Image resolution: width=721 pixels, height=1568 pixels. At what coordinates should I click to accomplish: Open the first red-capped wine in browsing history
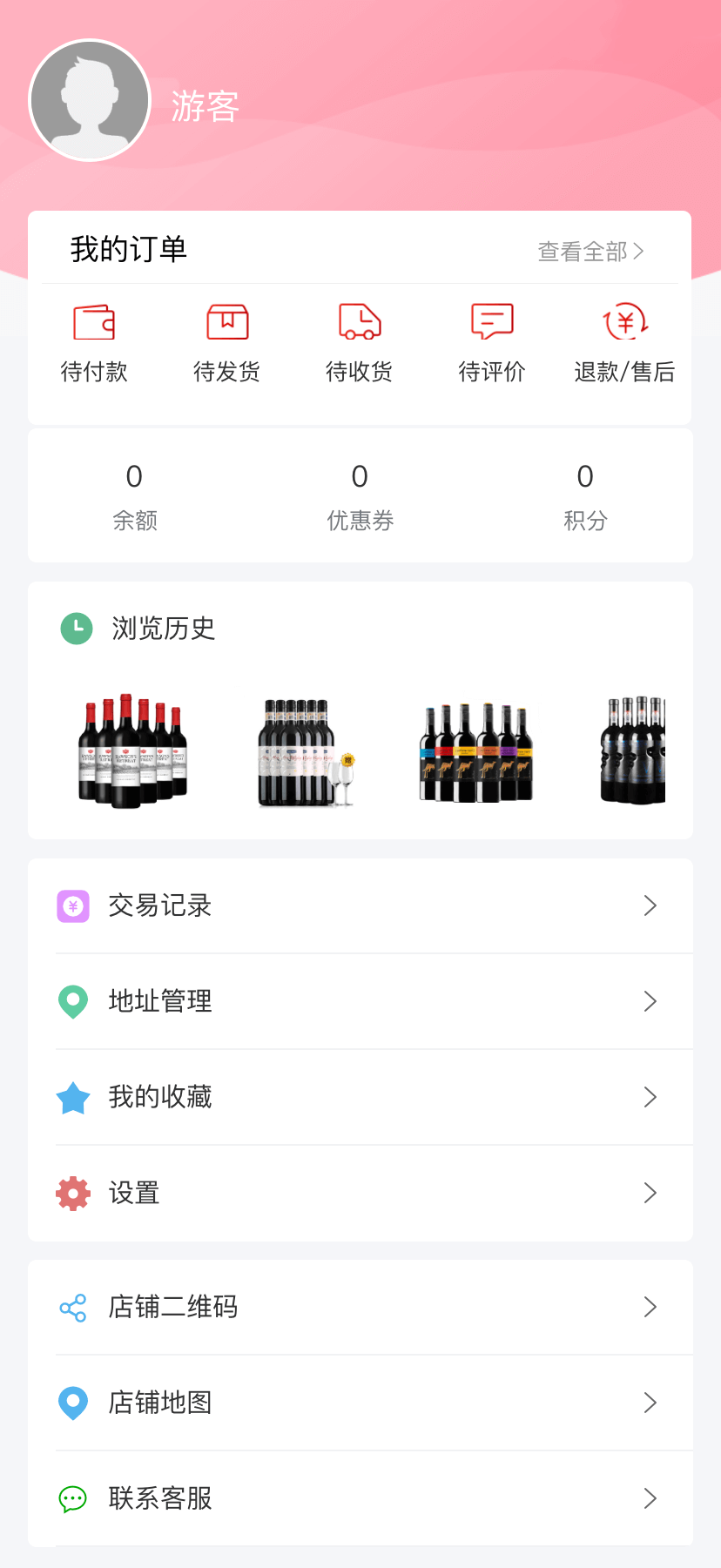(x=133, y=750)
